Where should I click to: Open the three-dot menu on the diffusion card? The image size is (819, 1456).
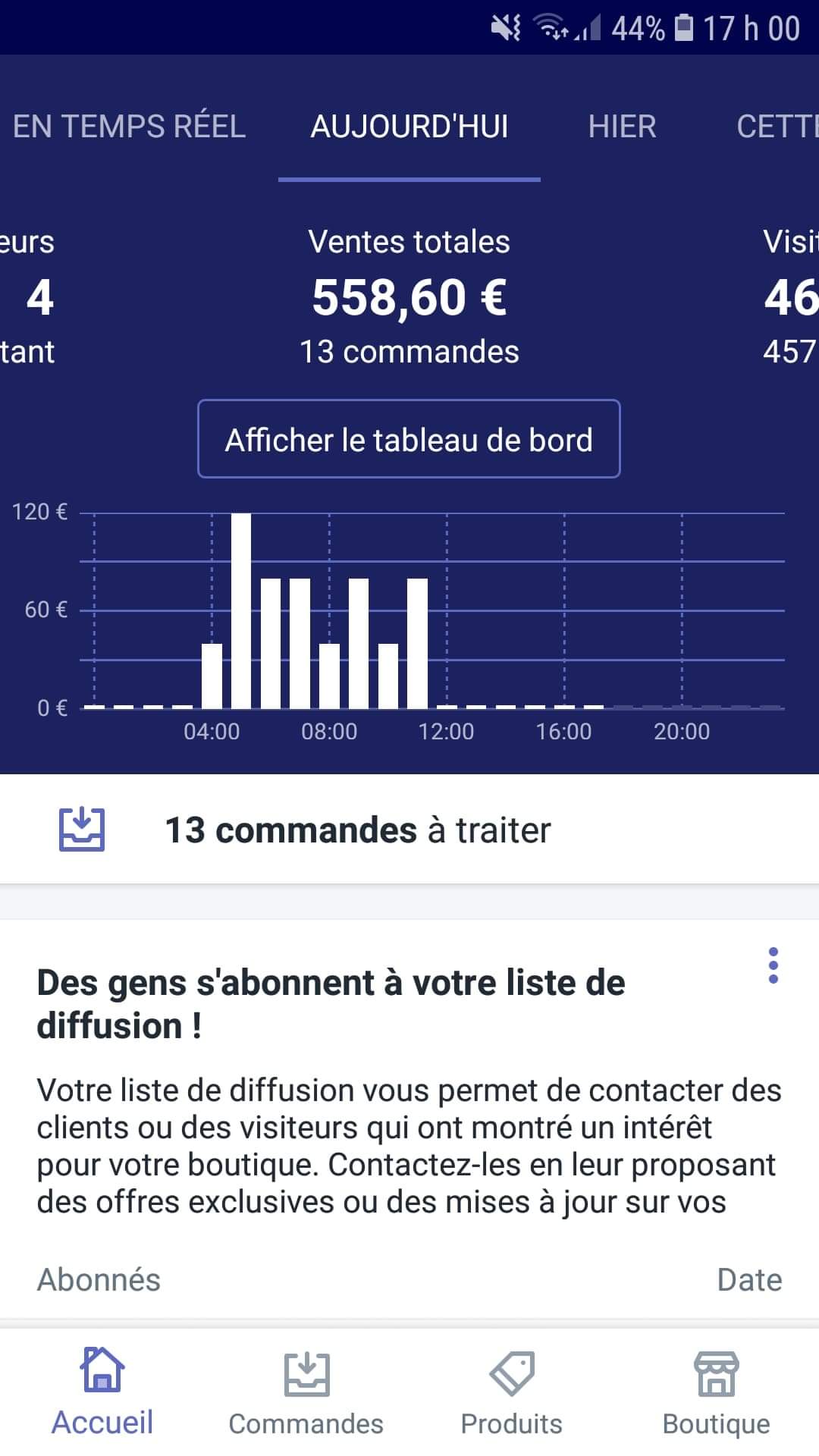pos(773,965)
